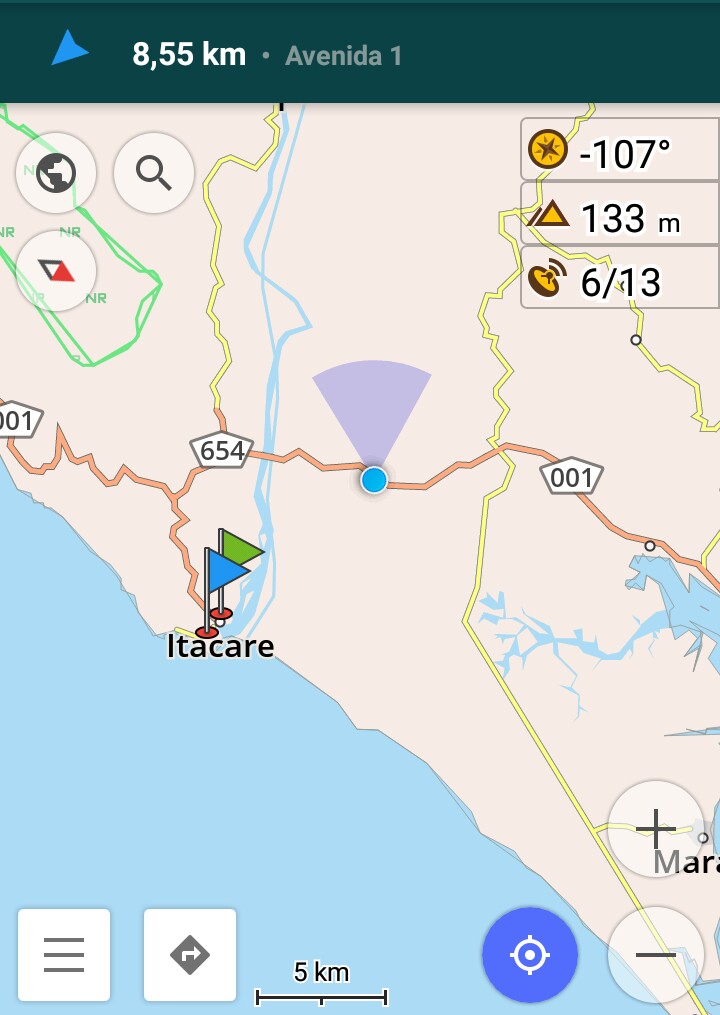Tap the compass orientation button
The height and width of the screenshot is (1015, 720).
tap(56, 271)
